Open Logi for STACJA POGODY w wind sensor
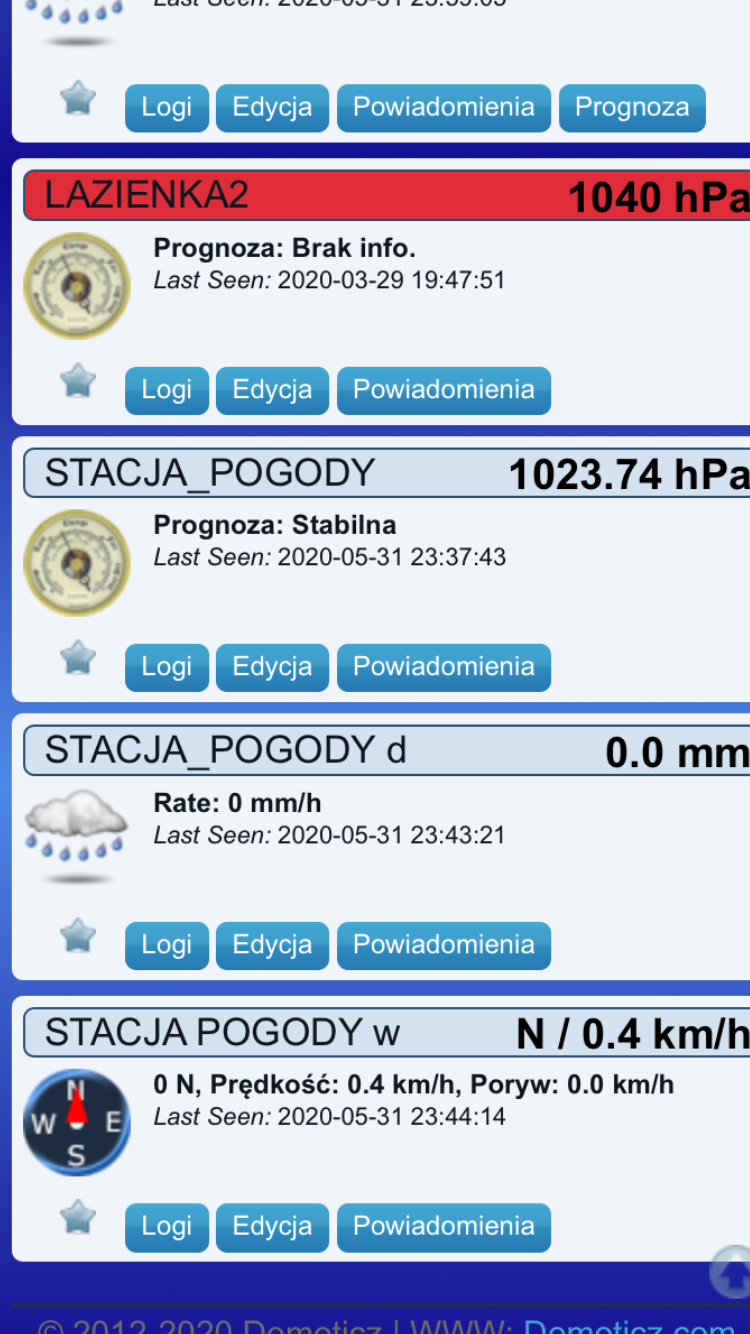 pos(167,1227)
